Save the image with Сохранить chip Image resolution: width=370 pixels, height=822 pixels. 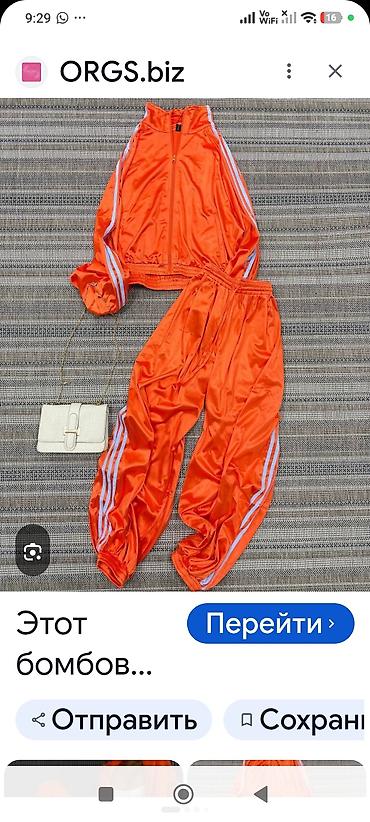pos(297,720)
